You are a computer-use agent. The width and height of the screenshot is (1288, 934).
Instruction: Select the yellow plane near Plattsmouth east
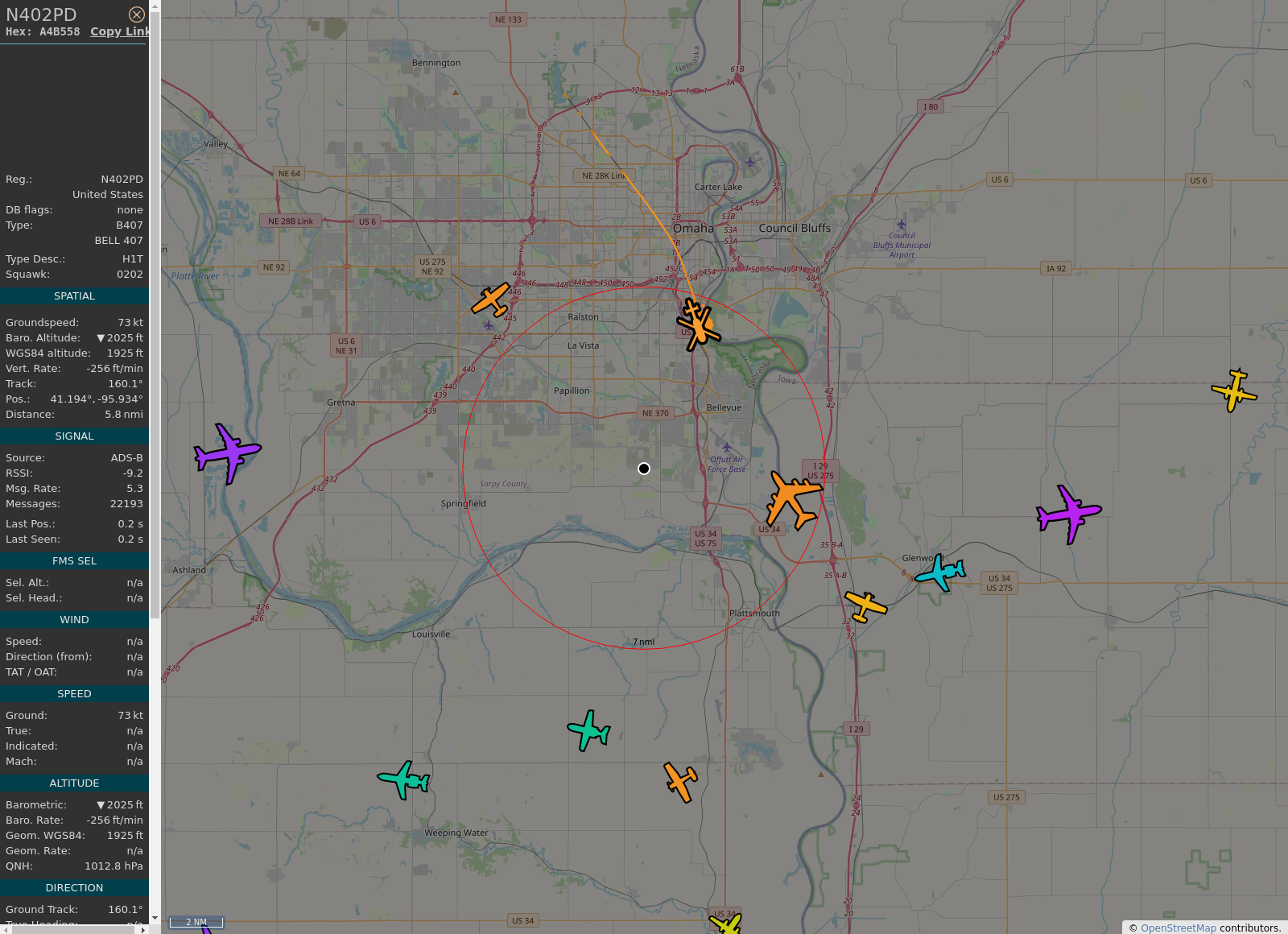pos(865,605)
